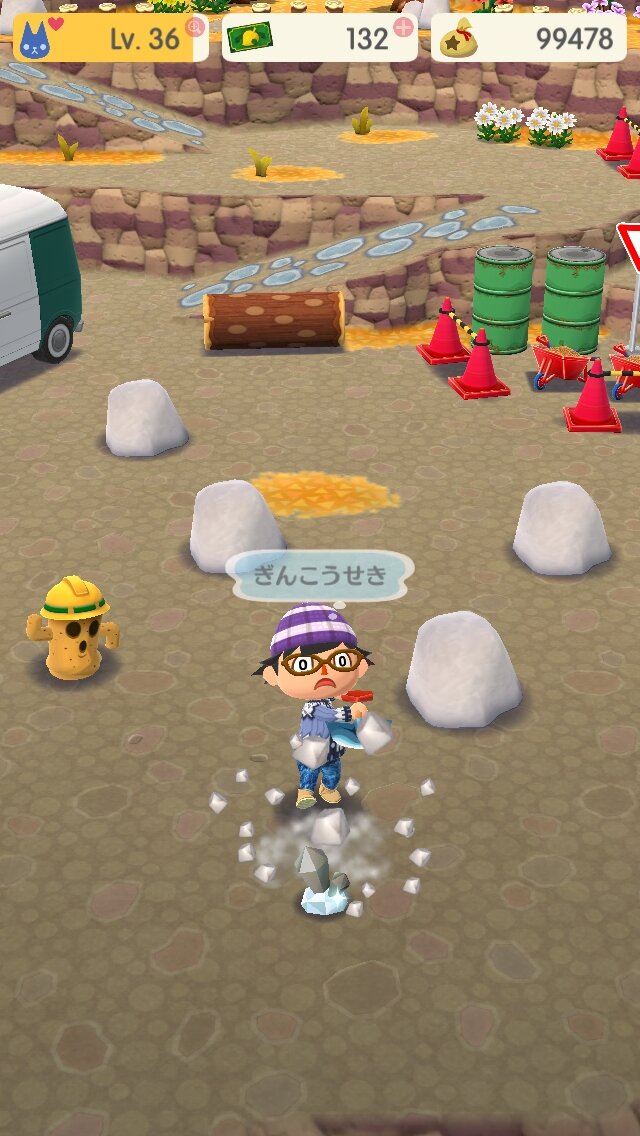
Task: Tap the plus to buy Leaf Tickets
Action: [x=404, y=27]
